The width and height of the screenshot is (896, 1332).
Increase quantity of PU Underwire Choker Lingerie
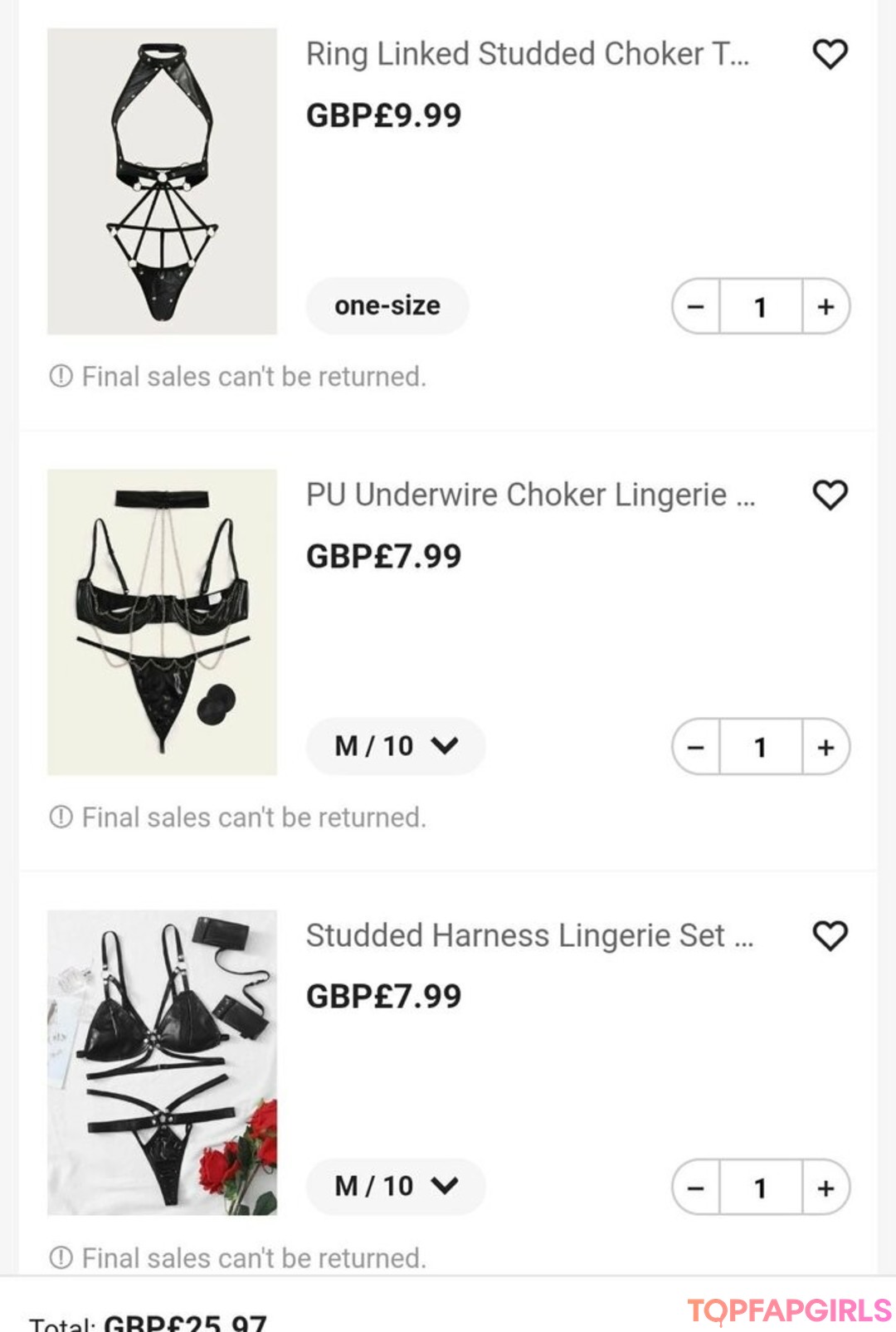pos(825,748)
